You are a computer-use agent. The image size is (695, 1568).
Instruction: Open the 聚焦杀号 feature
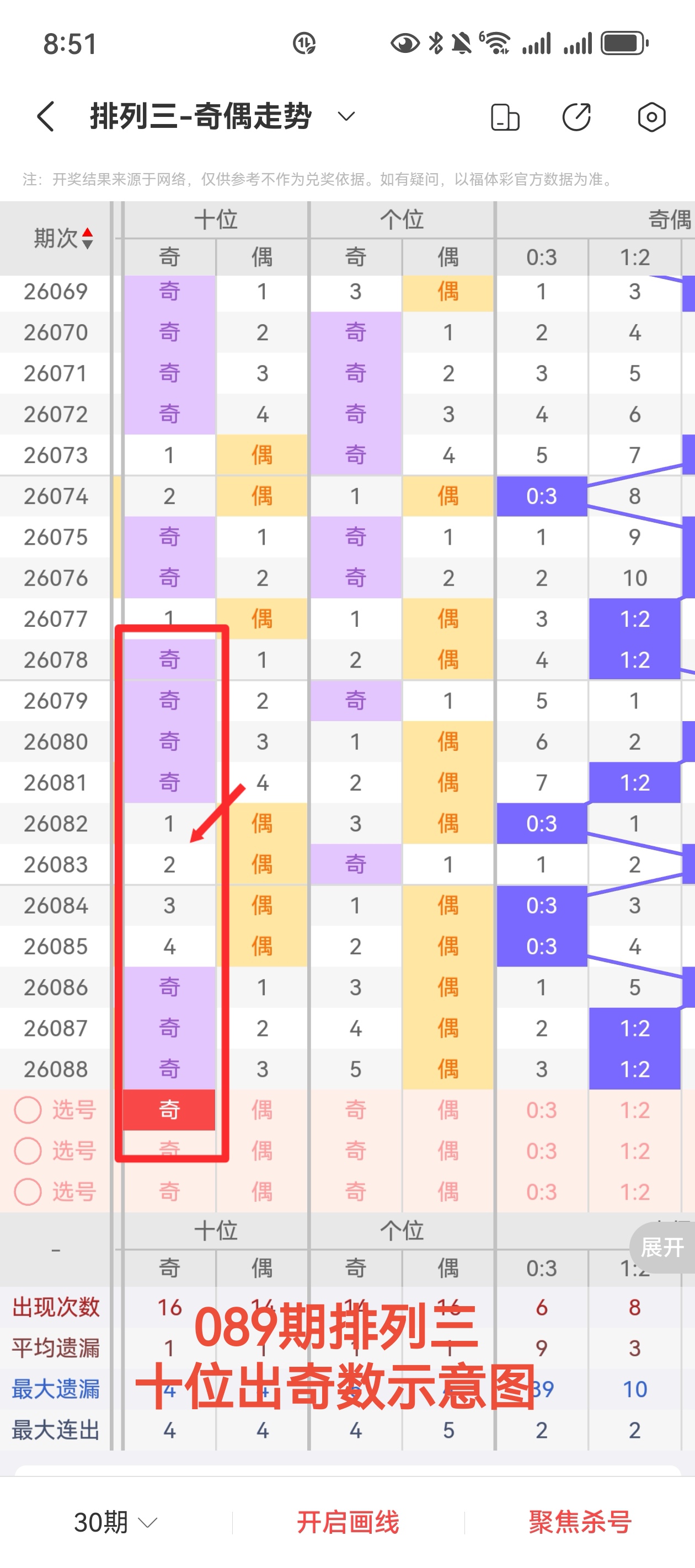tap(580, 1522)
